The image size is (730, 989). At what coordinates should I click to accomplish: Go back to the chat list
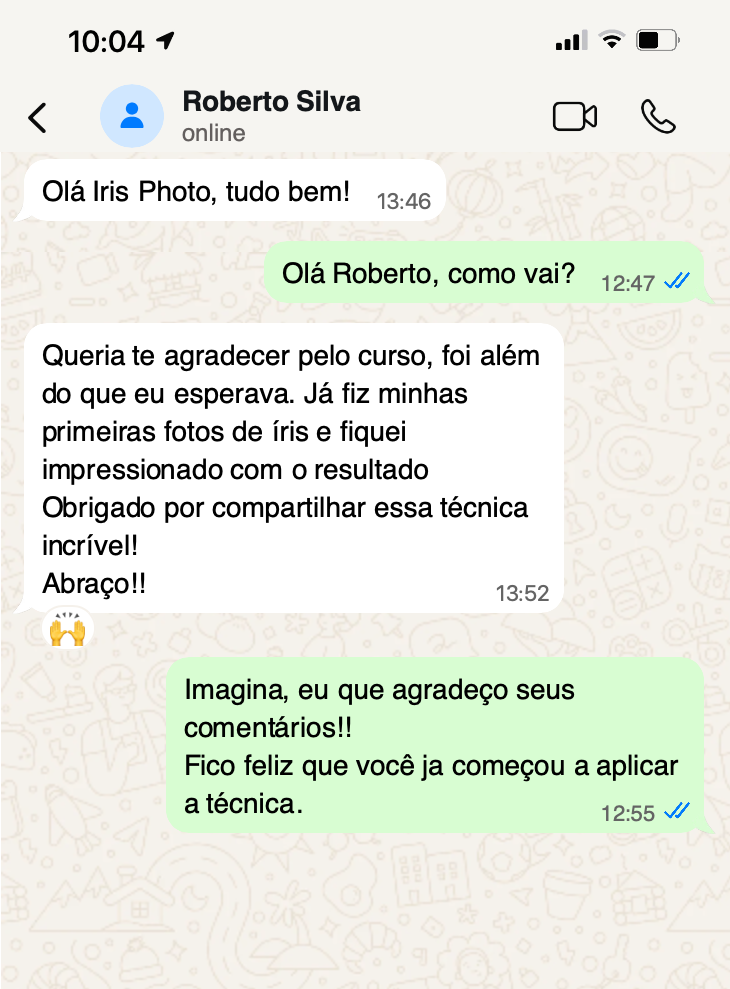pos(37,117)
